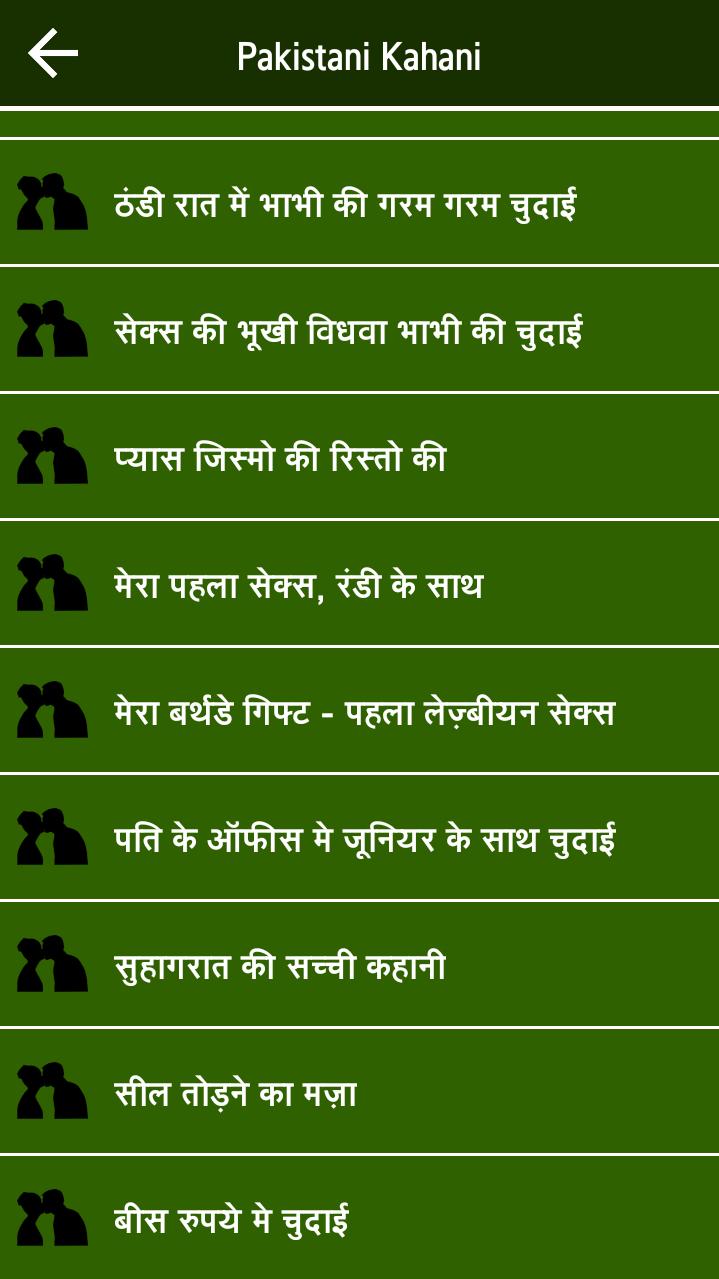719x1279 pixels.
Task: Open the 'सील तोड़ने का मज़ा' entry
Action: pos(236,1093)
